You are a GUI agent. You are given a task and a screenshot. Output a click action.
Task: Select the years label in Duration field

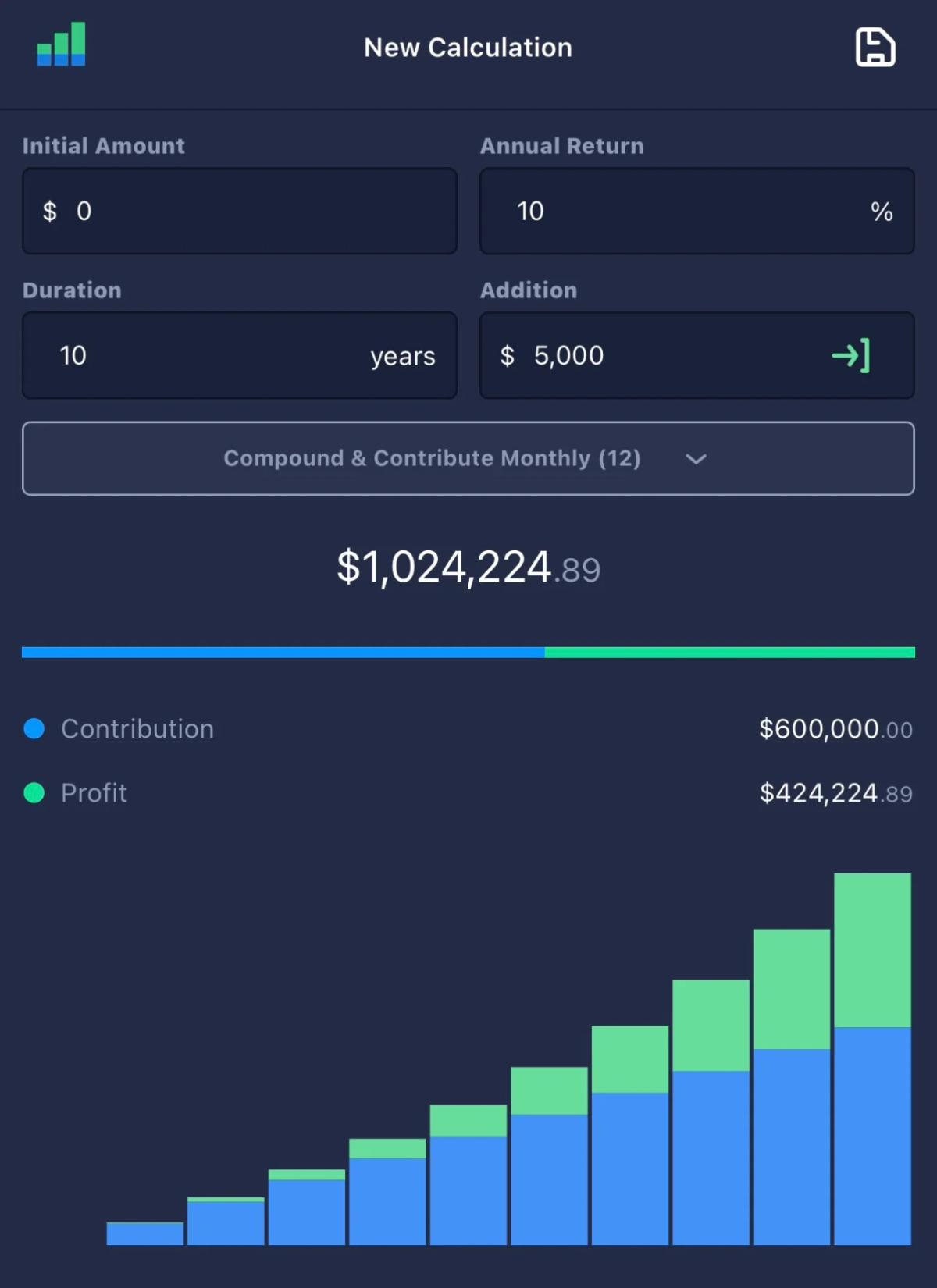tap(402, 355)
